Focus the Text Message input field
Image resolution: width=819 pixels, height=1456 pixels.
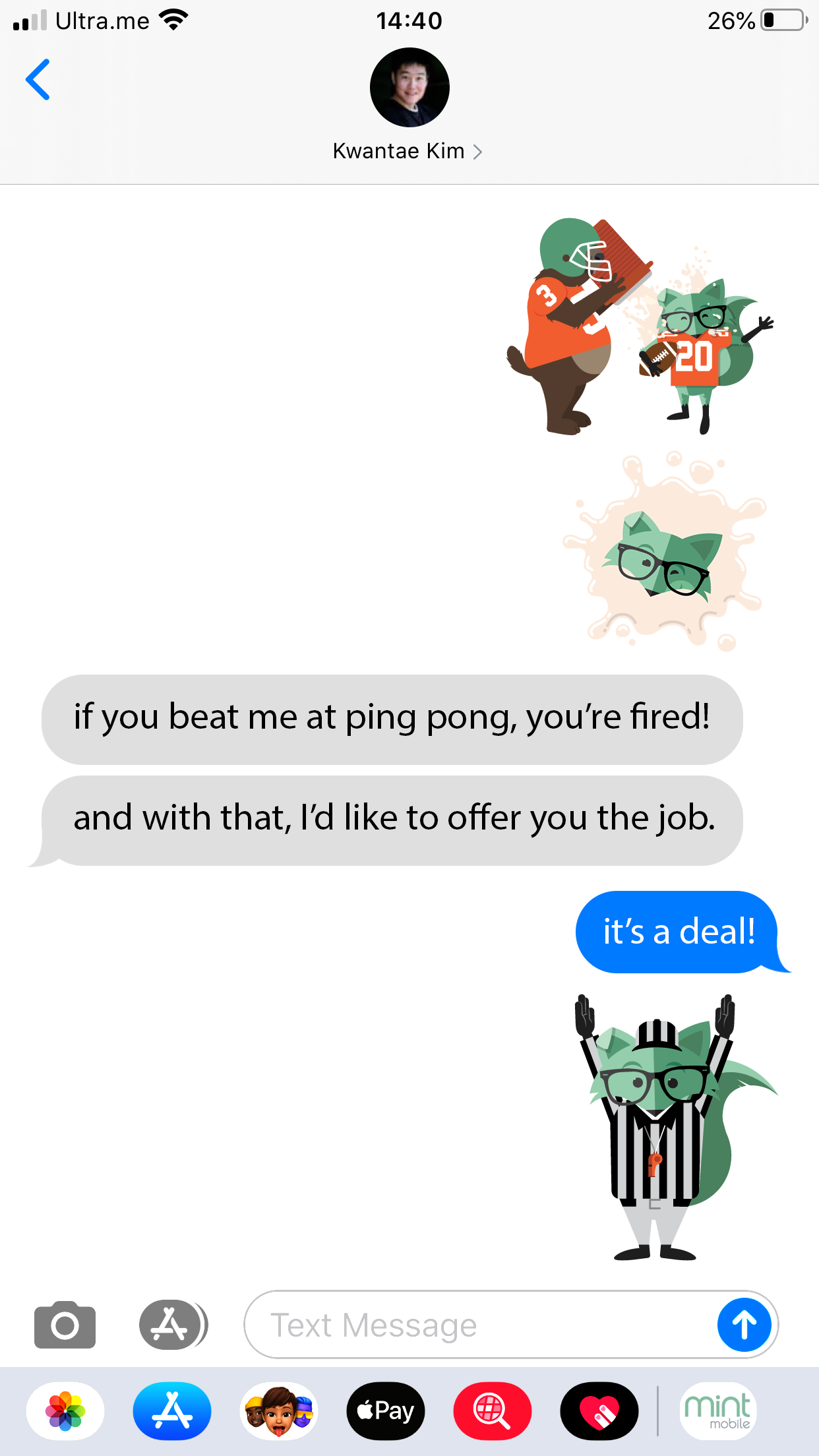coord(480,1325)
